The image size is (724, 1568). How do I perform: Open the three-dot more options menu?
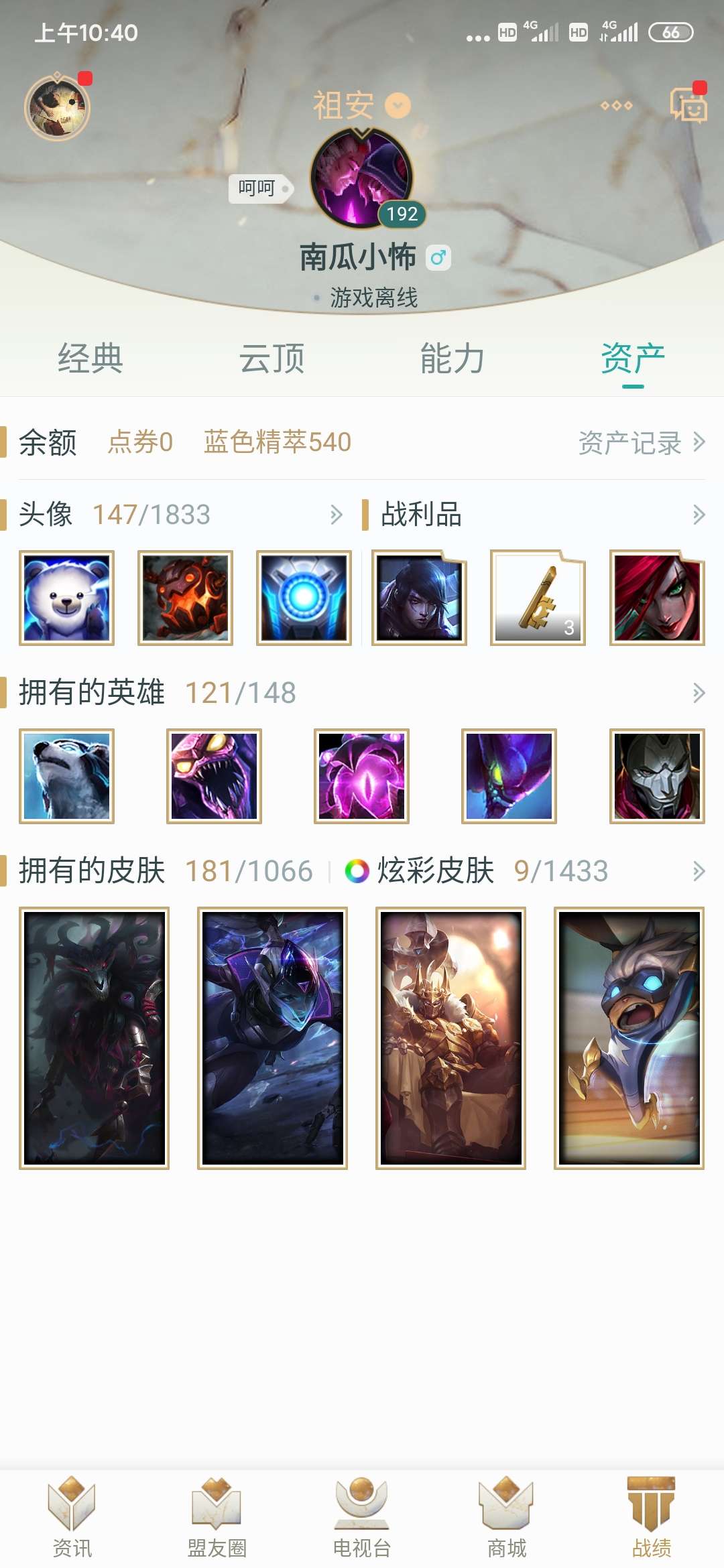[616, 105]
